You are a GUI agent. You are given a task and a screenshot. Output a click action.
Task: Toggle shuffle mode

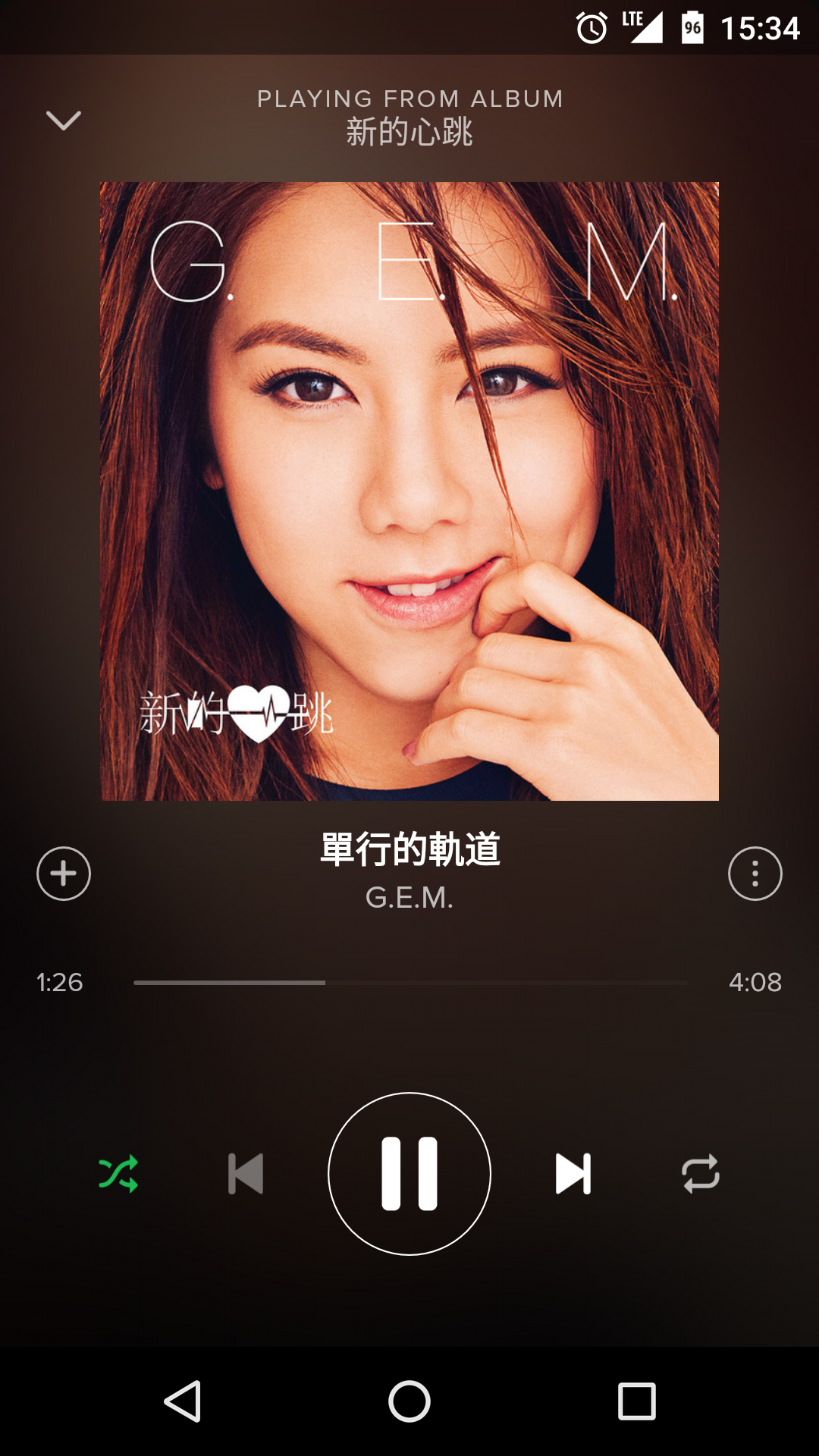pos(118,1174)
